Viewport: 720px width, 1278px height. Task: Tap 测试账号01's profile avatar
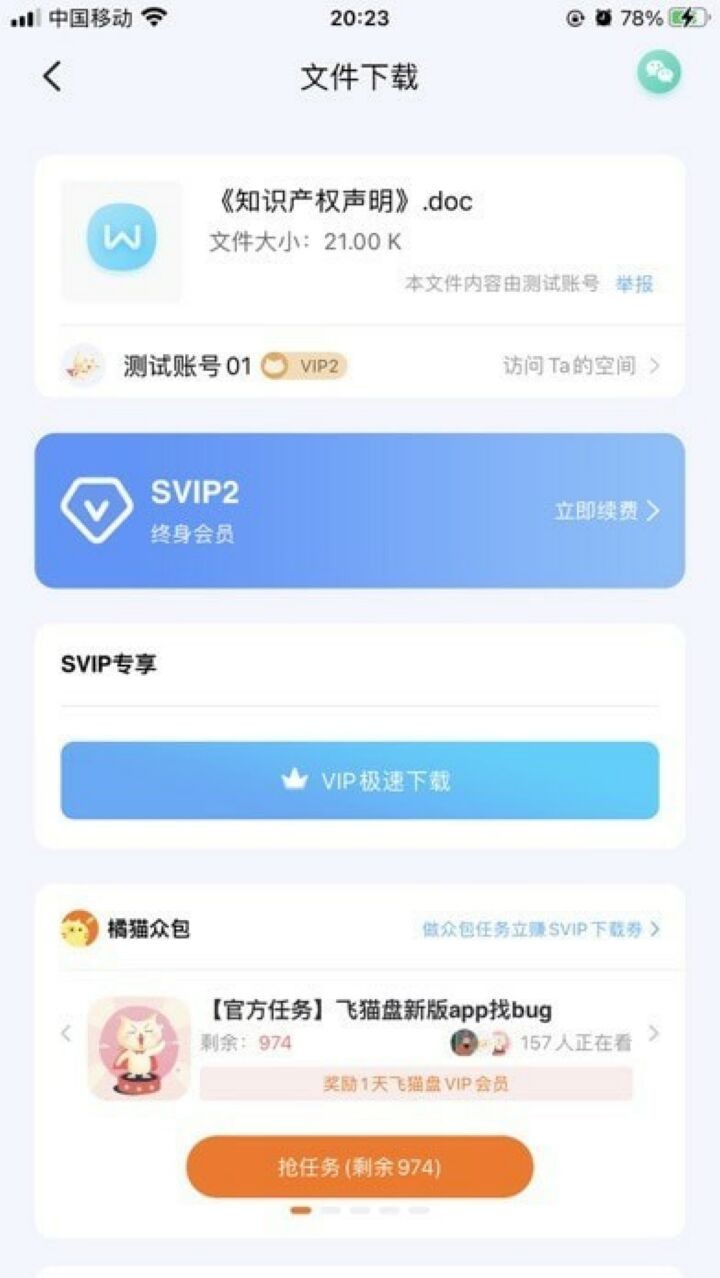[x=81, y=366]
